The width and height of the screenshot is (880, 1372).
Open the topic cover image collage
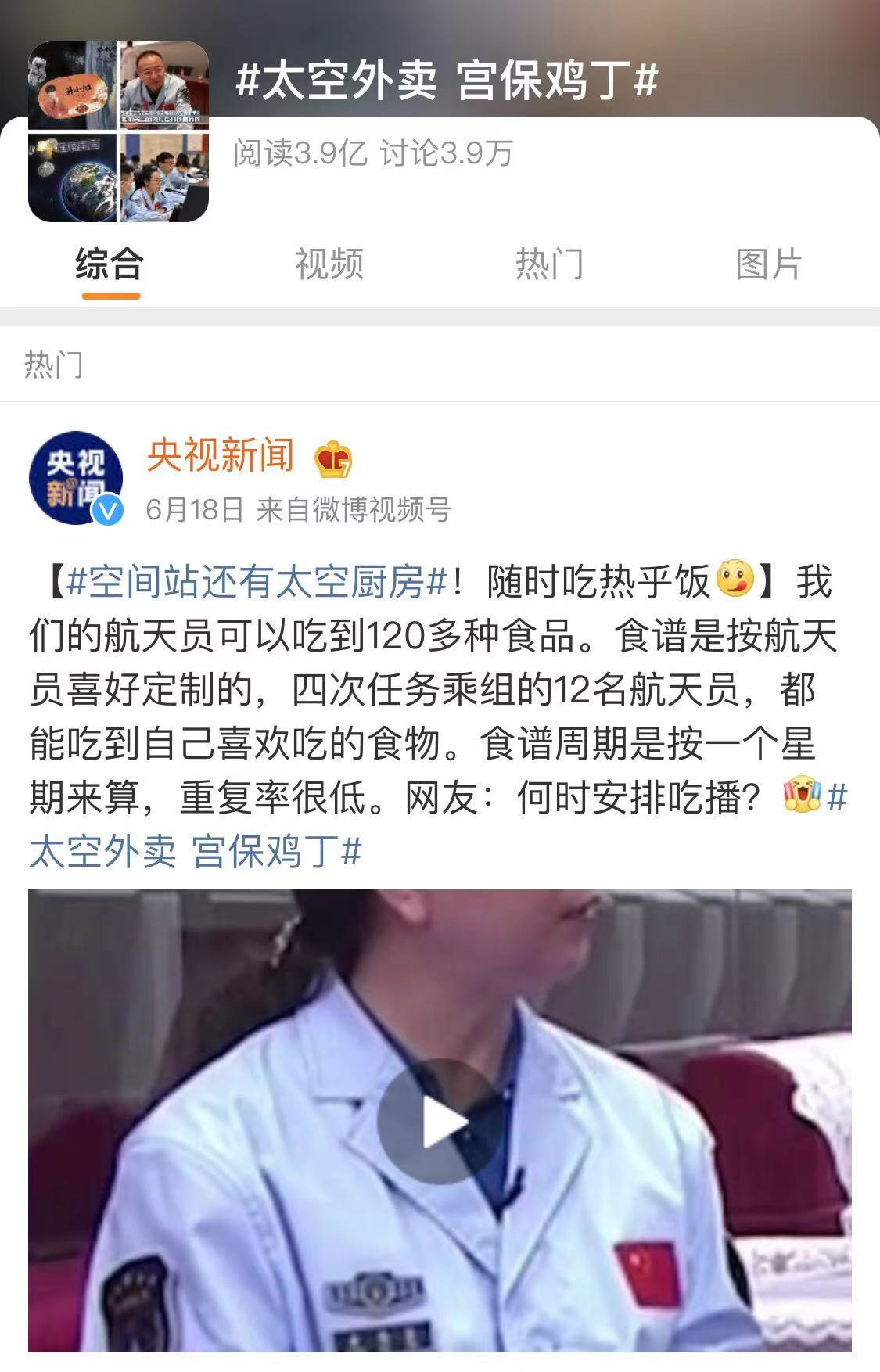click(x=119, y=132)
